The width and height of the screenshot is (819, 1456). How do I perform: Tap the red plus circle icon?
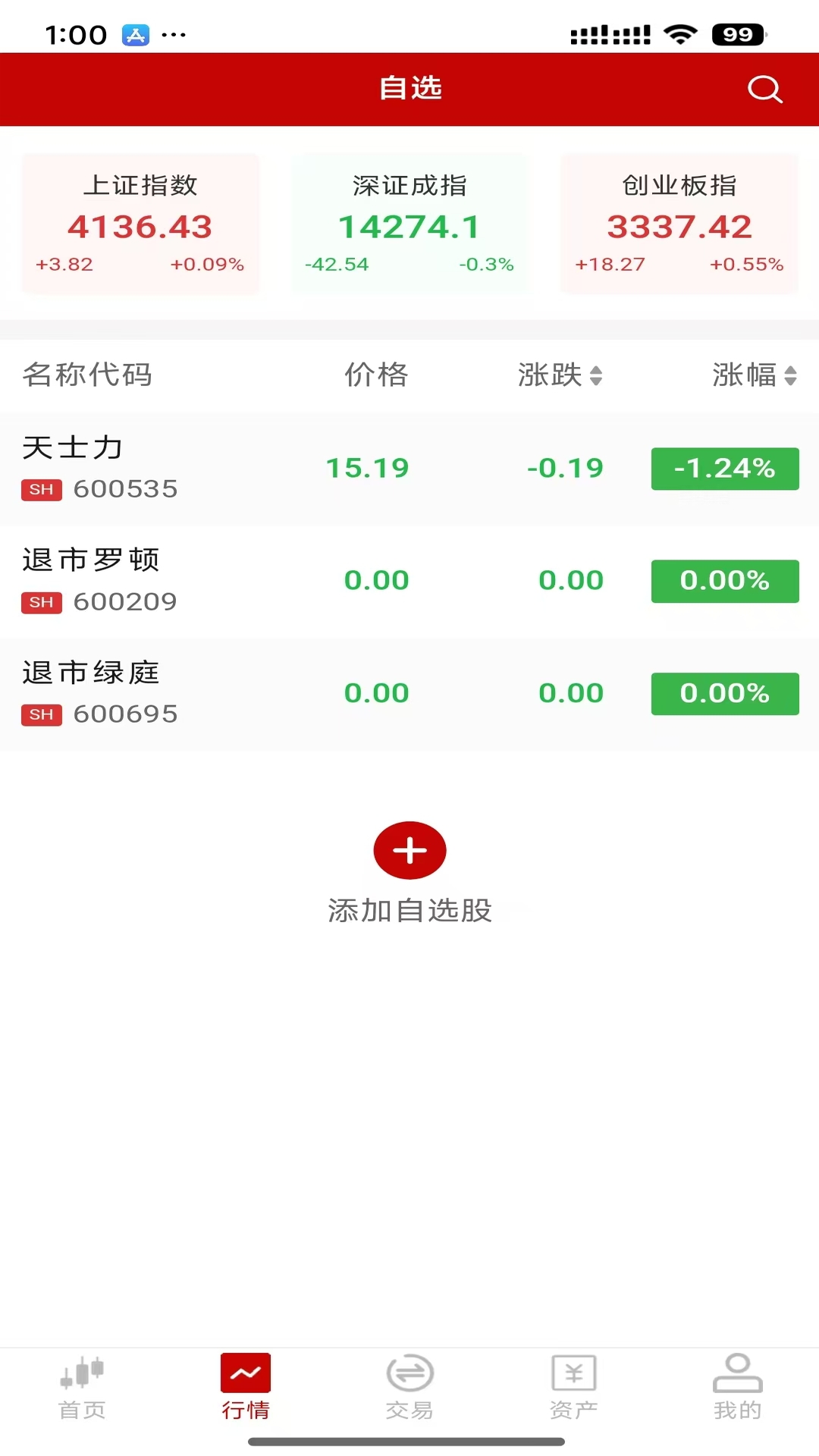tap(409, 850)
